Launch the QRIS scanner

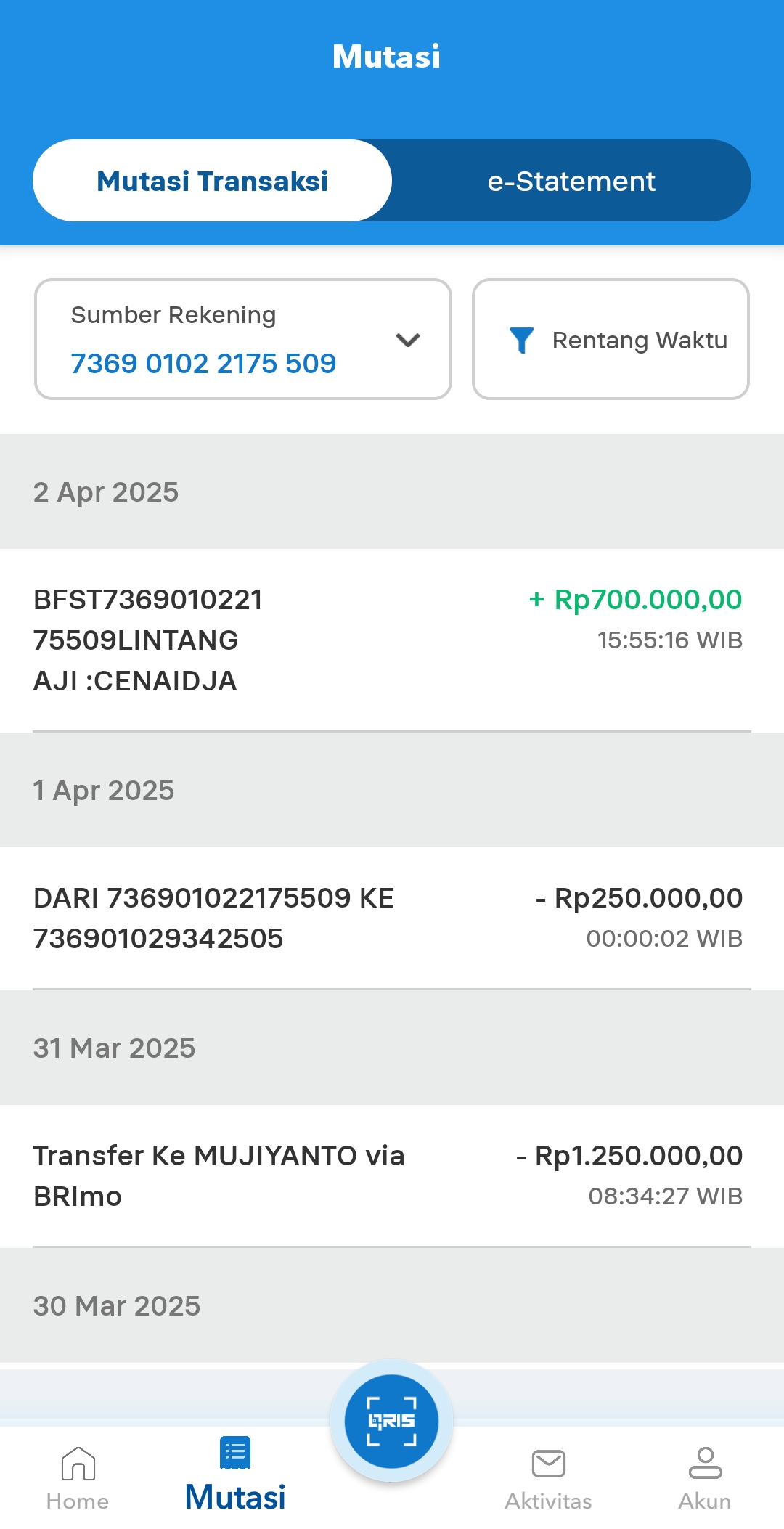tap(391, 1421)
